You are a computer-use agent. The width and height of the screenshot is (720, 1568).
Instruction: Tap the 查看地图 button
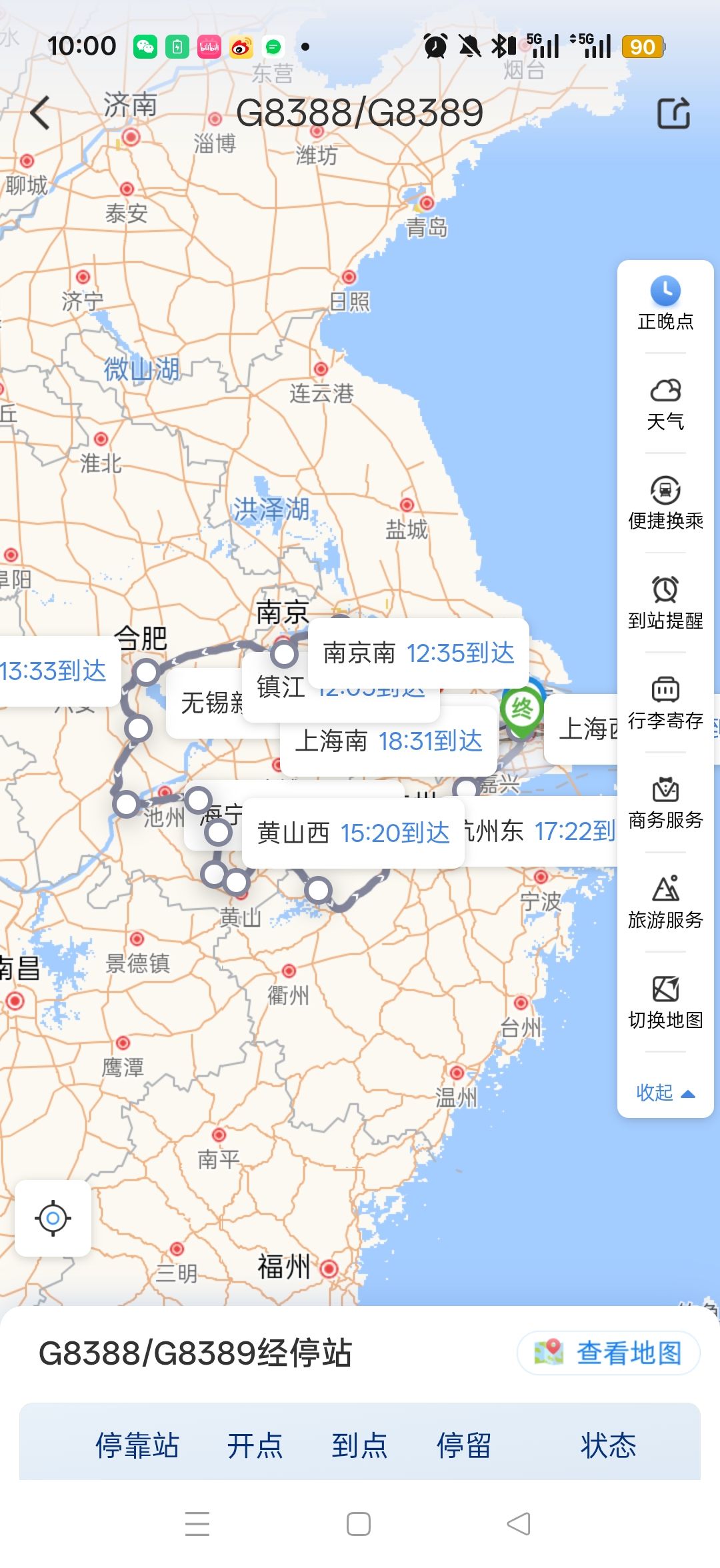(609, 1353)
